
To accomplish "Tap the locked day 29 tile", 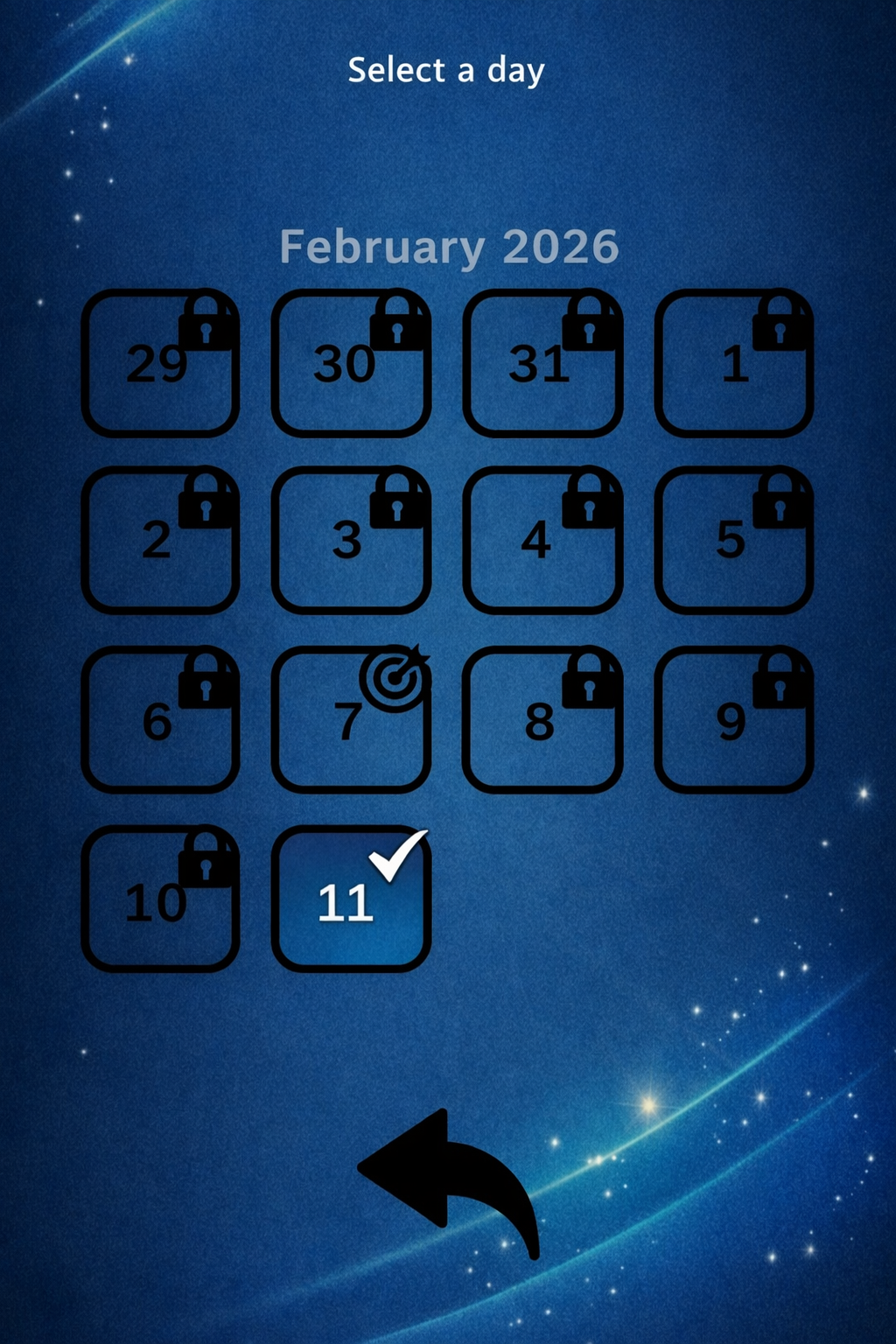I will 160,363.
